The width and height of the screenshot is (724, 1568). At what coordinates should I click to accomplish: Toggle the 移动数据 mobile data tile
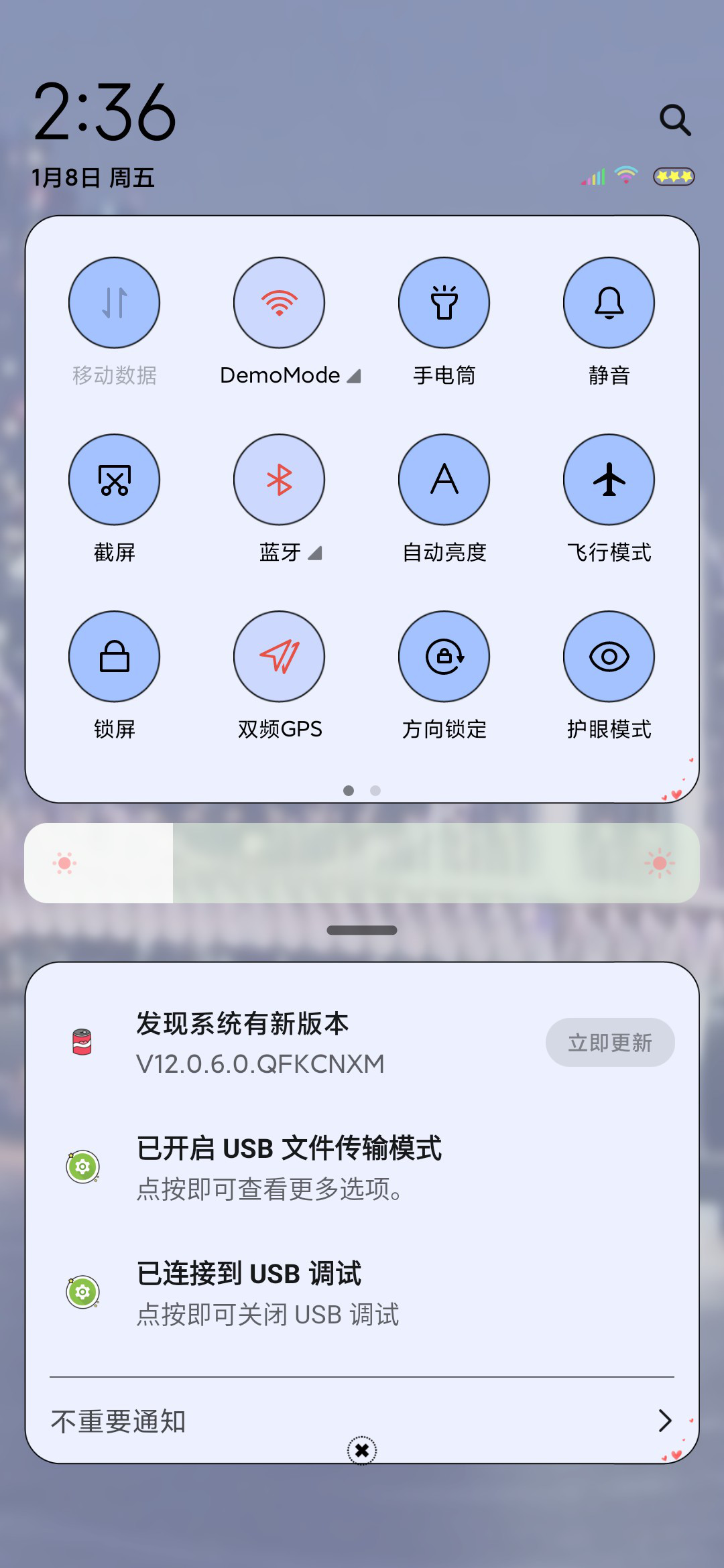(x=115, y=303)
